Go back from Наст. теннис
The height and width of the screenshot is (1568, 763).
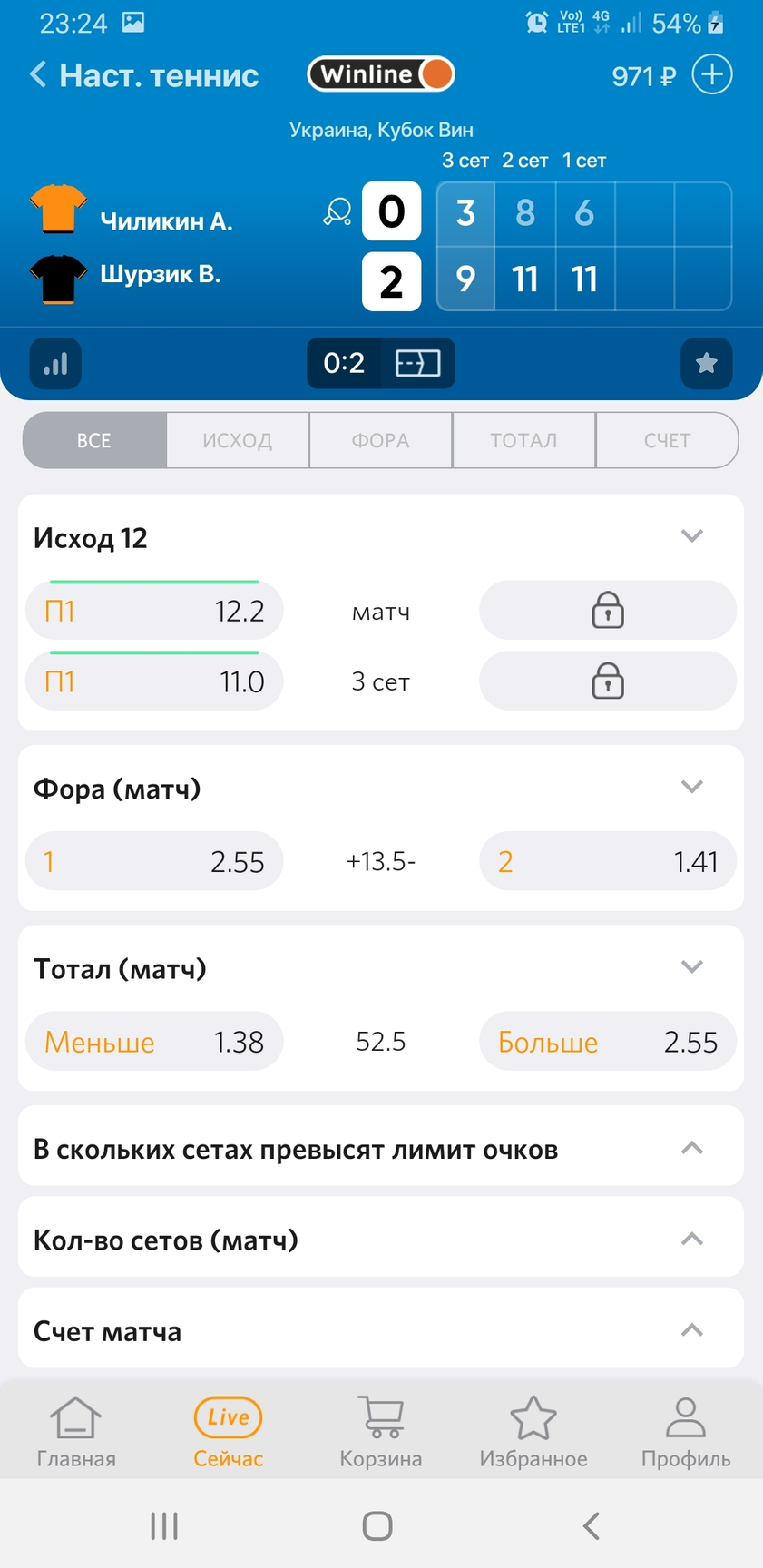[38, 74]
